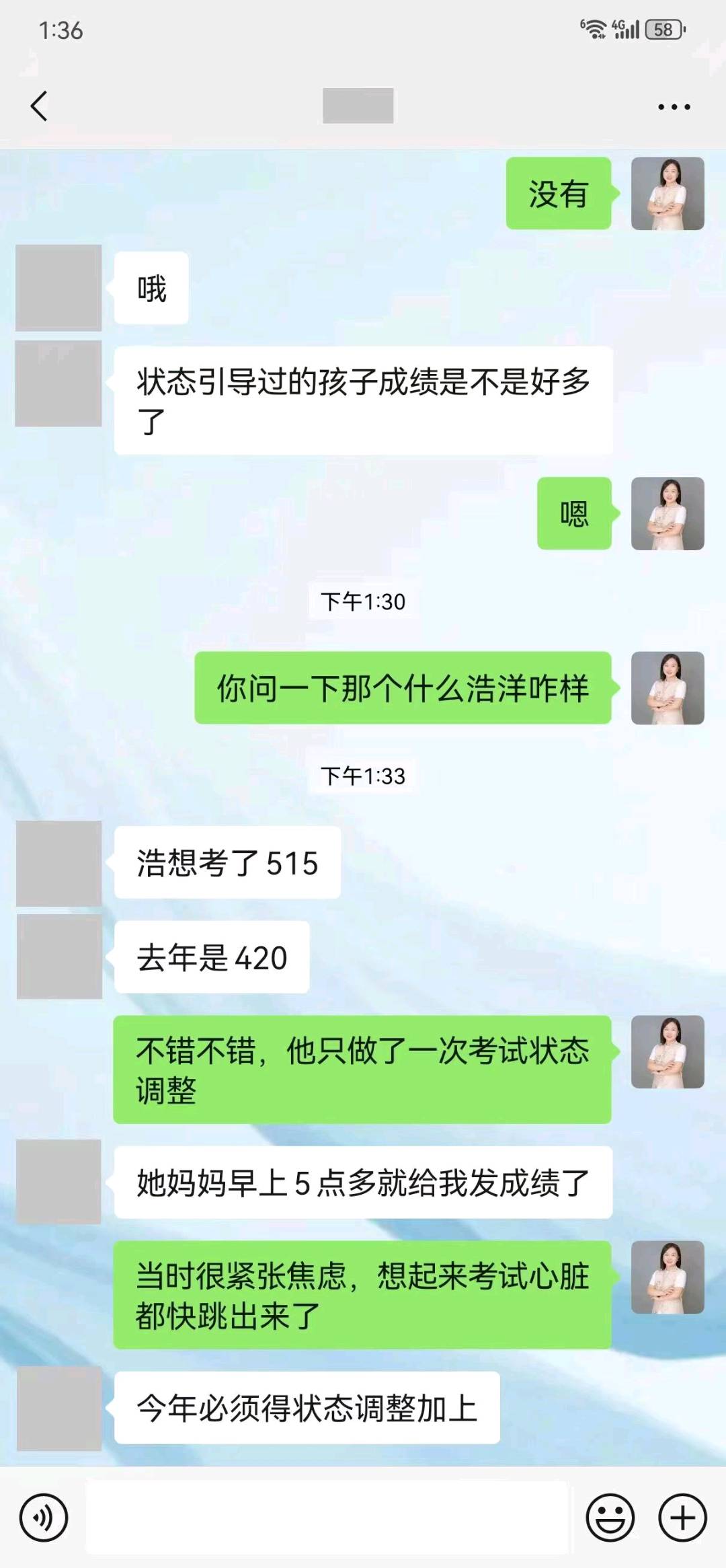Select the bubble 你问一下那个什么浩洋咋样

(x=403, y=689)
